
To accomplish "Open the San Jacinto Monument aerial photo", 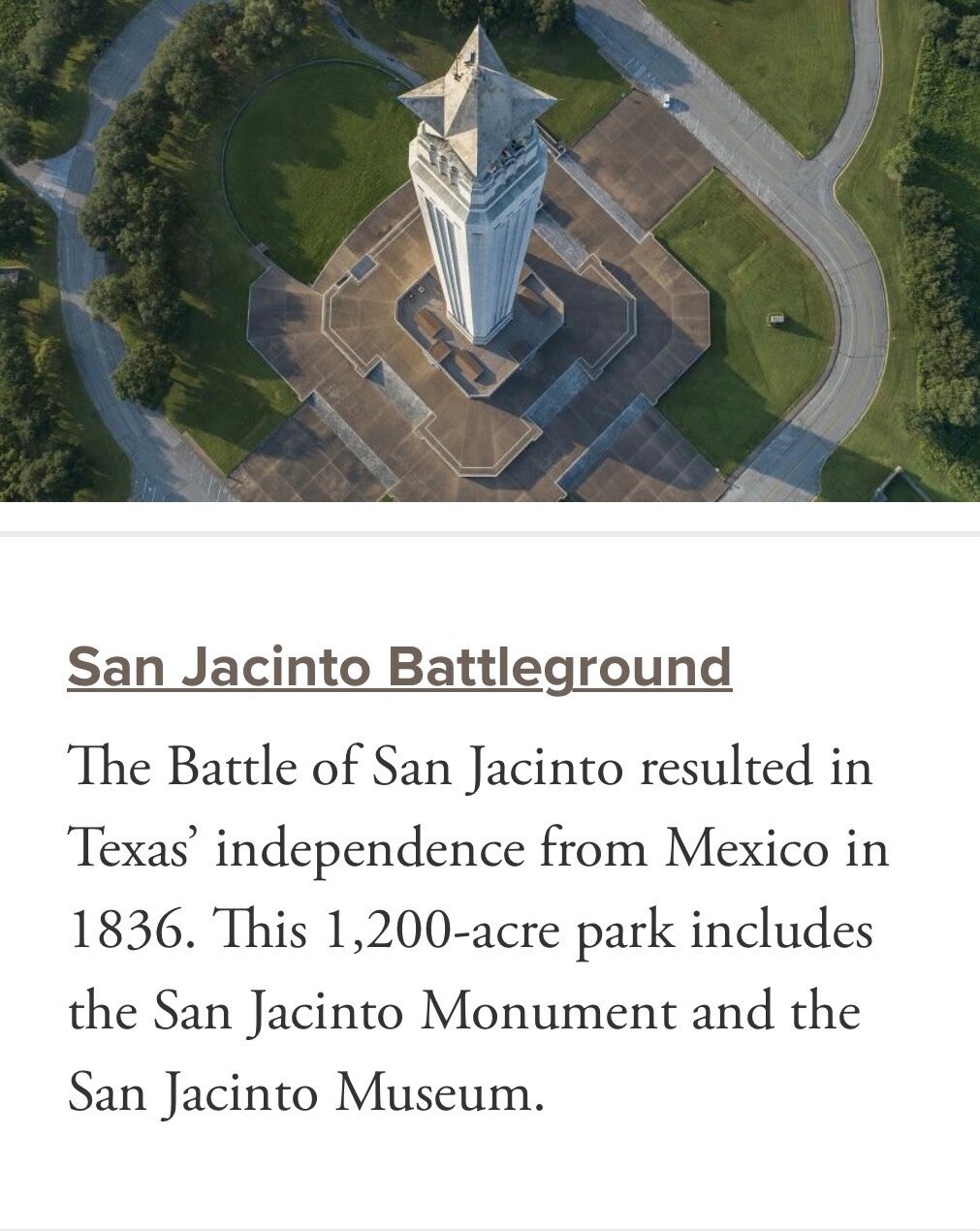I will pos(490,250).
